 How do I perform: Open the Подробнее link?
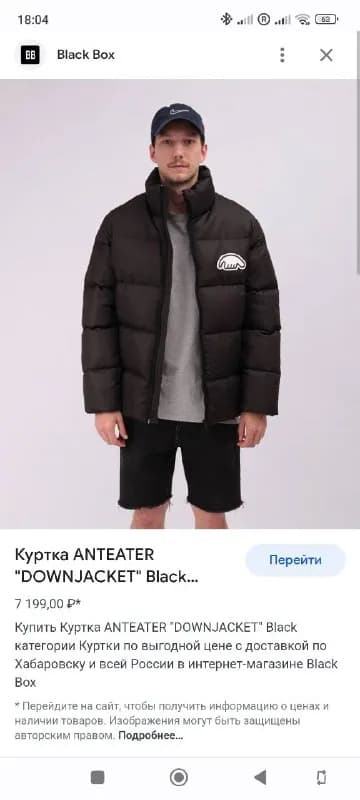[150, 736]
